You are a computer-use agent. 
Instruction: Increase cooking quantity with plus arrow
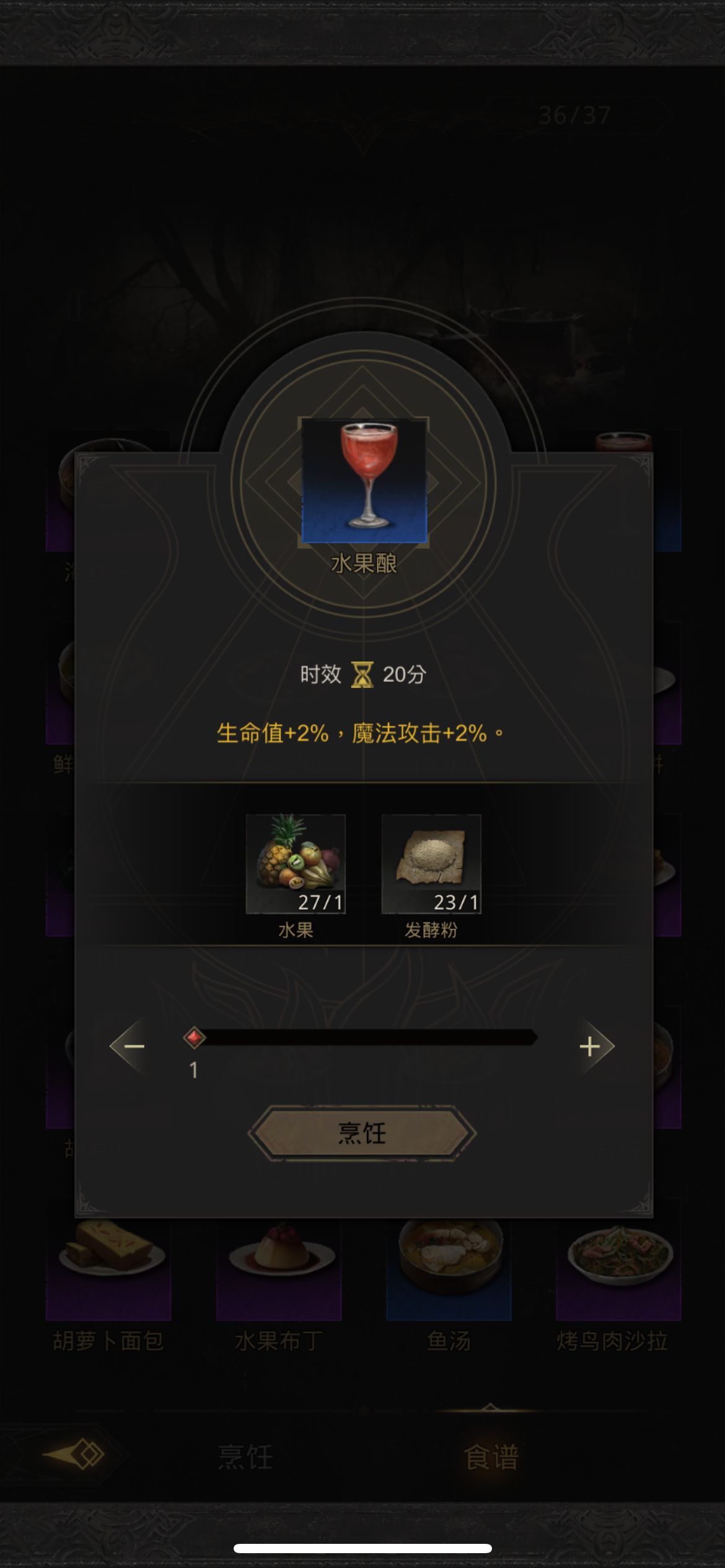[x=591, y=1047]
